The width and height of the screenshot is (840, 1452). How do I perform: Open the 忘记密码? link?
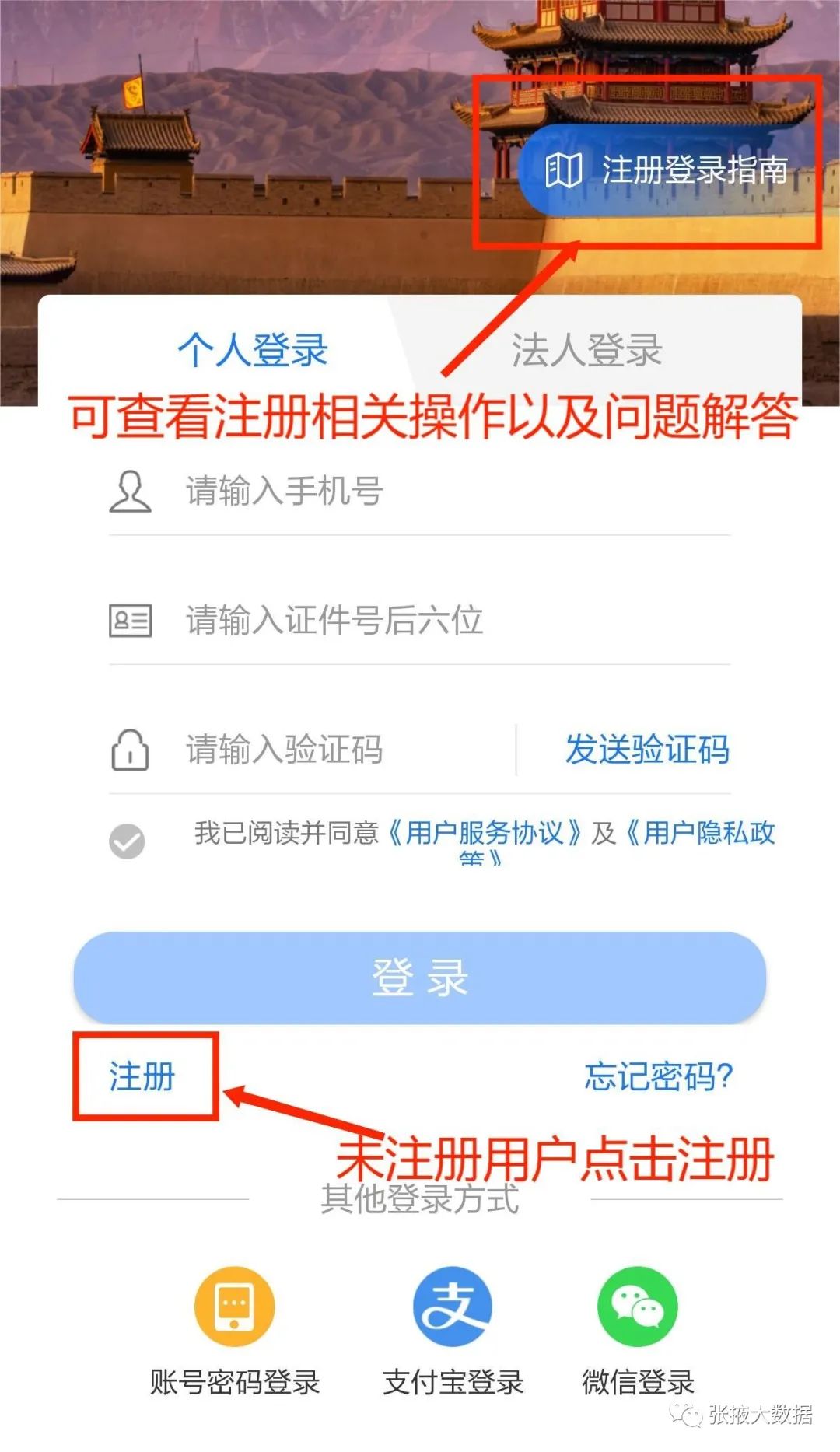658,1077
